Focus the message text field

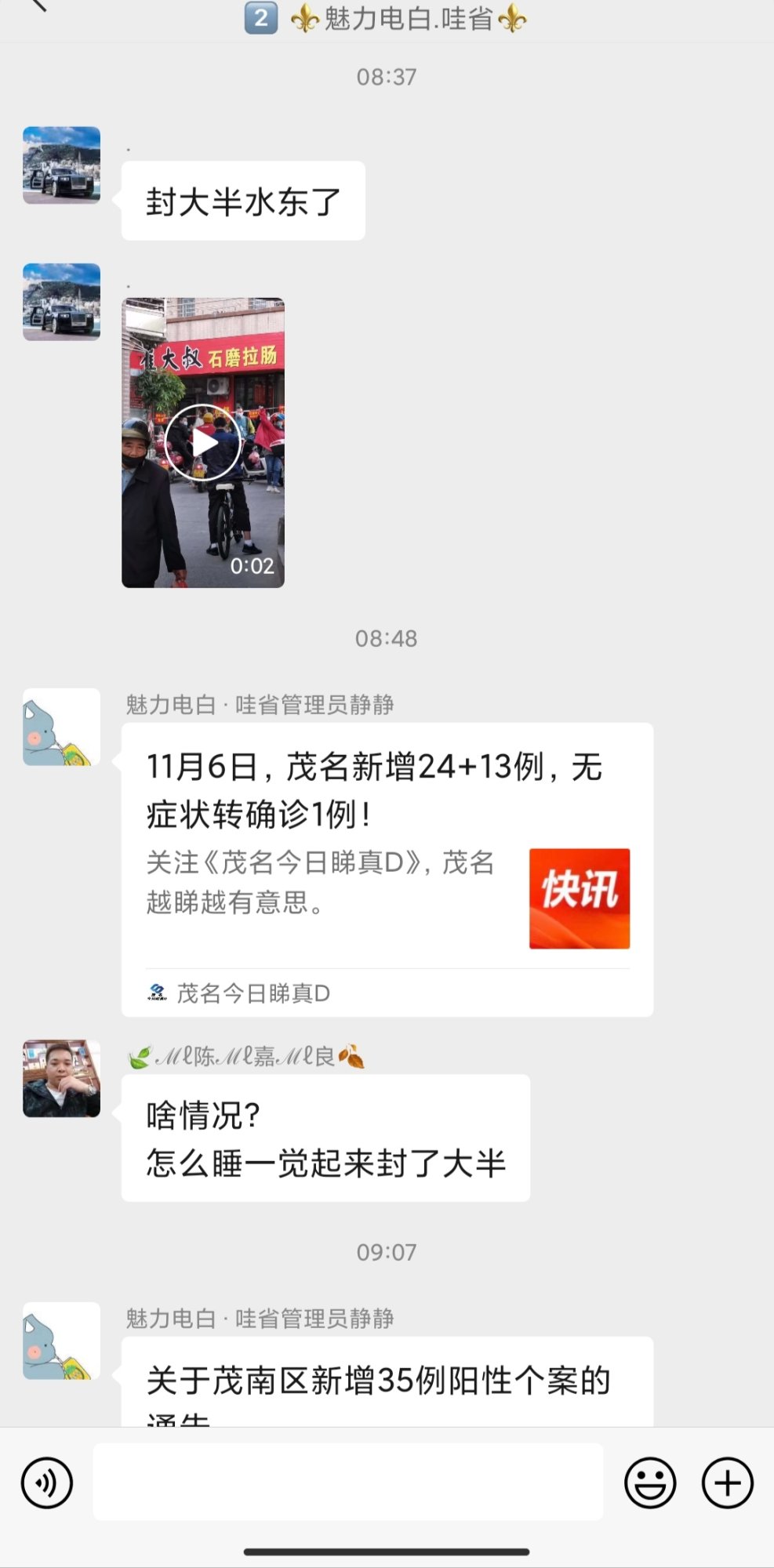347,1482
